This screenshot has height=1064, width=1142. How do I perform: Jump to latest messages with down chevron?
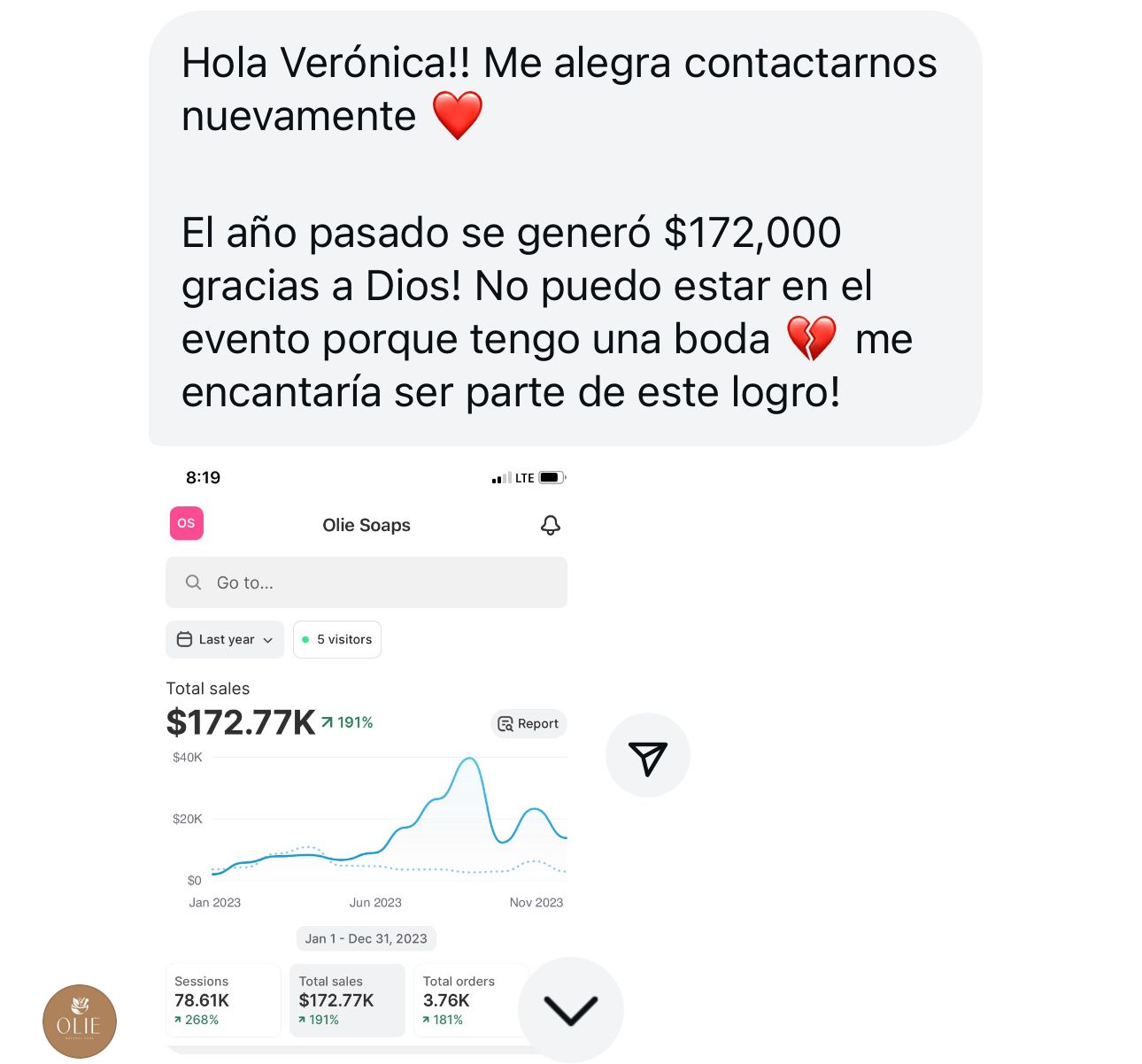tap(570, 1010)
